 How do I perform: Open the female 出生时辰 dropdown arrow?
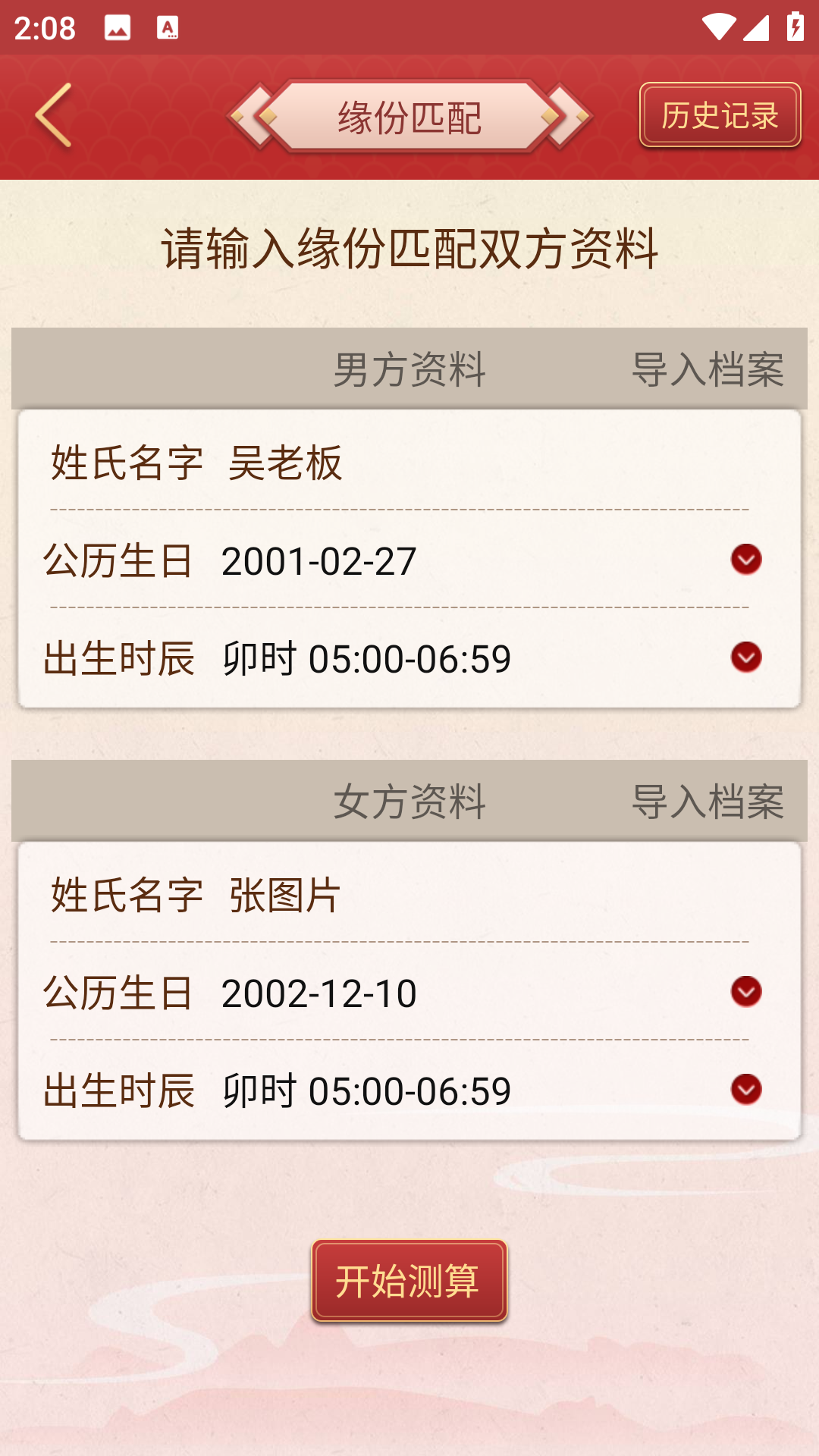pos(746,1090)
